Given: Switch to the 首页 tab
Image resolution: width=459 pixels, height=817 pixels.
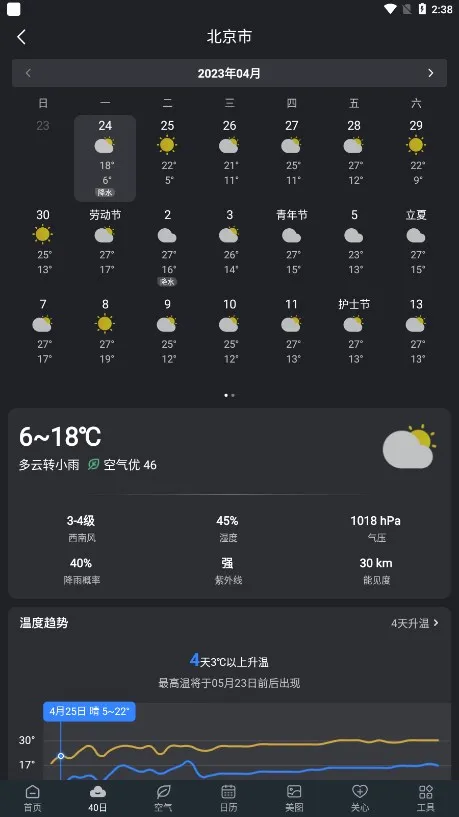Looking at the screenshot, I should click(32, 798).
